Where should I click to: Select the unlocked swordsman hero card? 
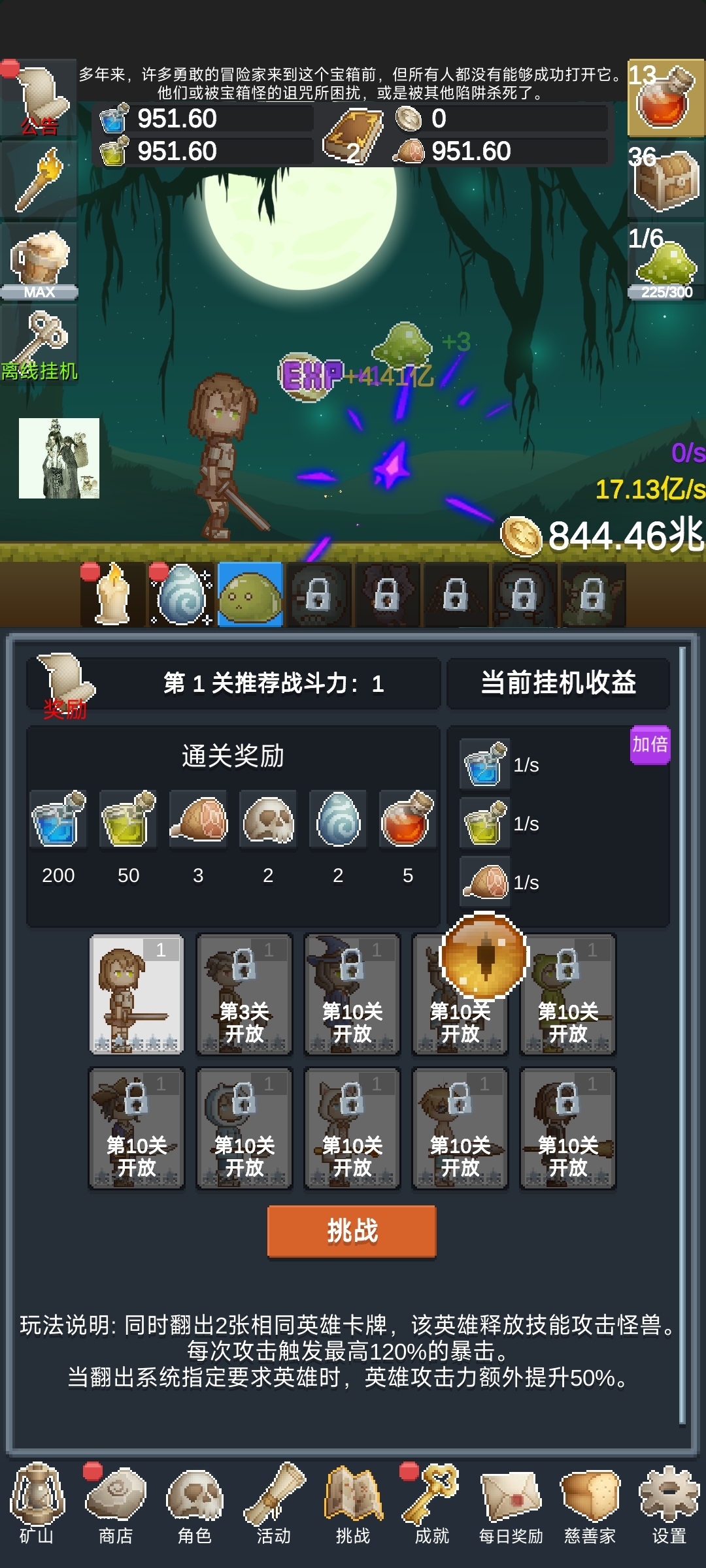tap(137, 994)
